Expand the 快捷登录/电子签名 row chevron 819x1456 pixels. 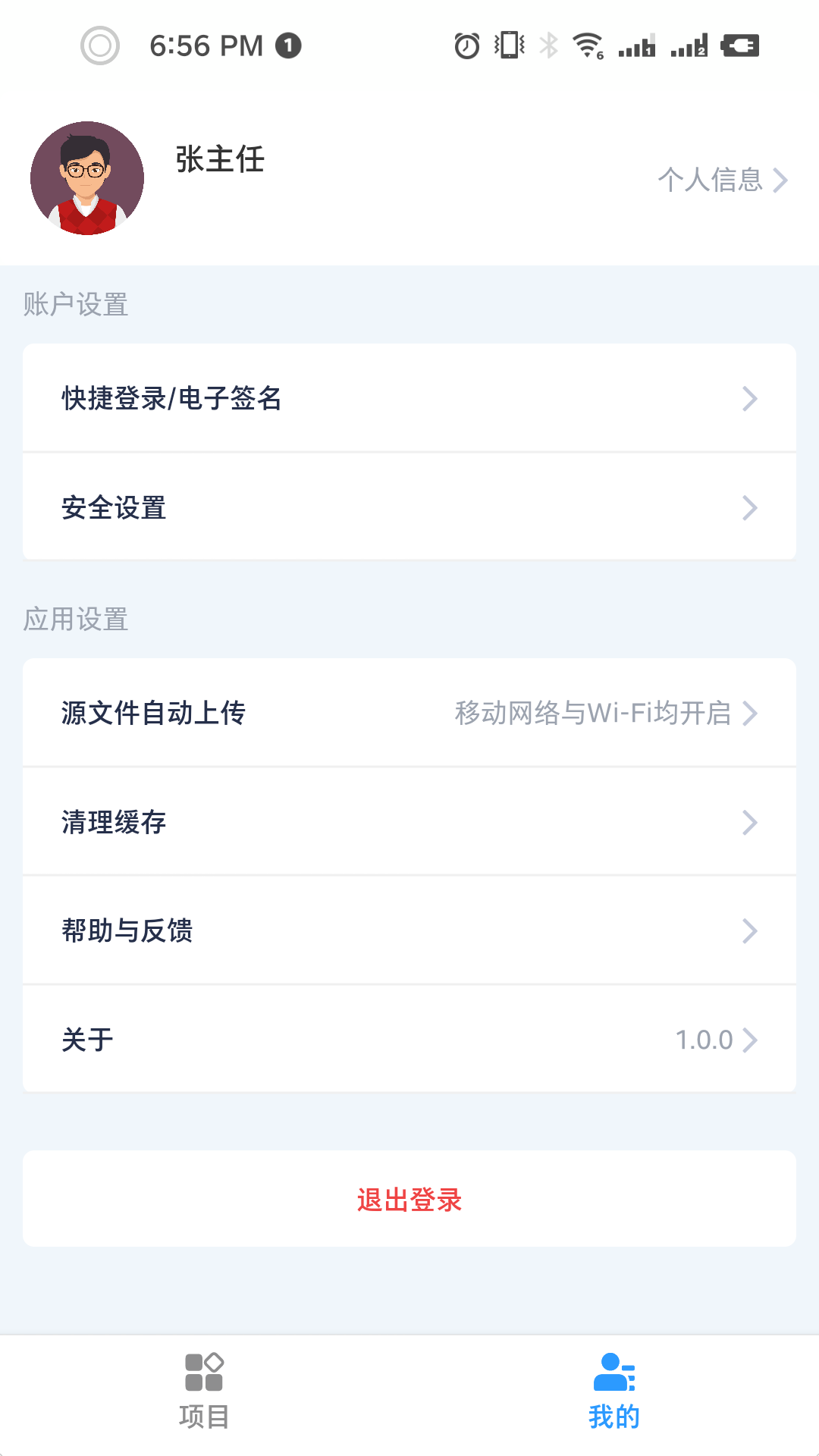749,398
